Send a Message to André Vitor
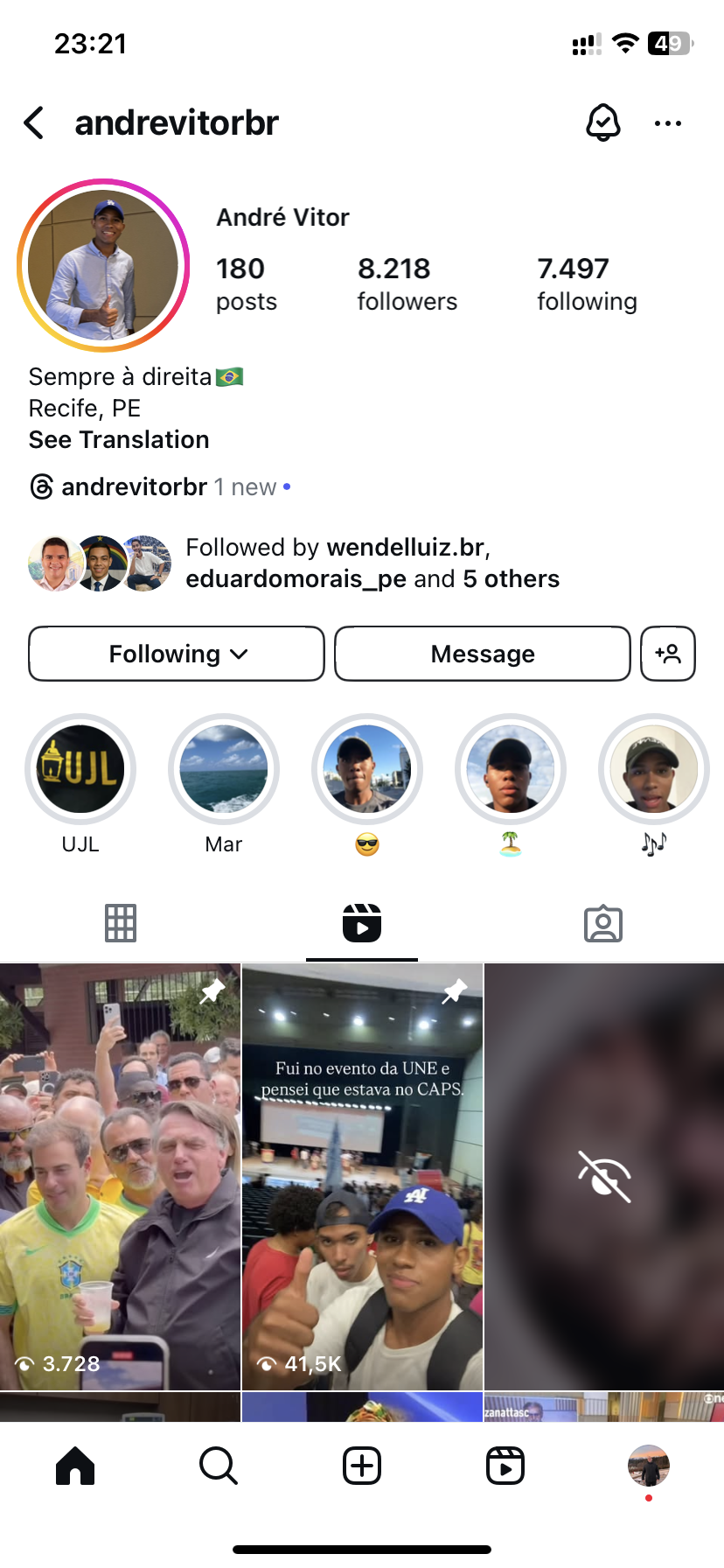Image resolution: width=724 pixels, height=1568 pixels. pyautogui.click(x=482, y=654)
